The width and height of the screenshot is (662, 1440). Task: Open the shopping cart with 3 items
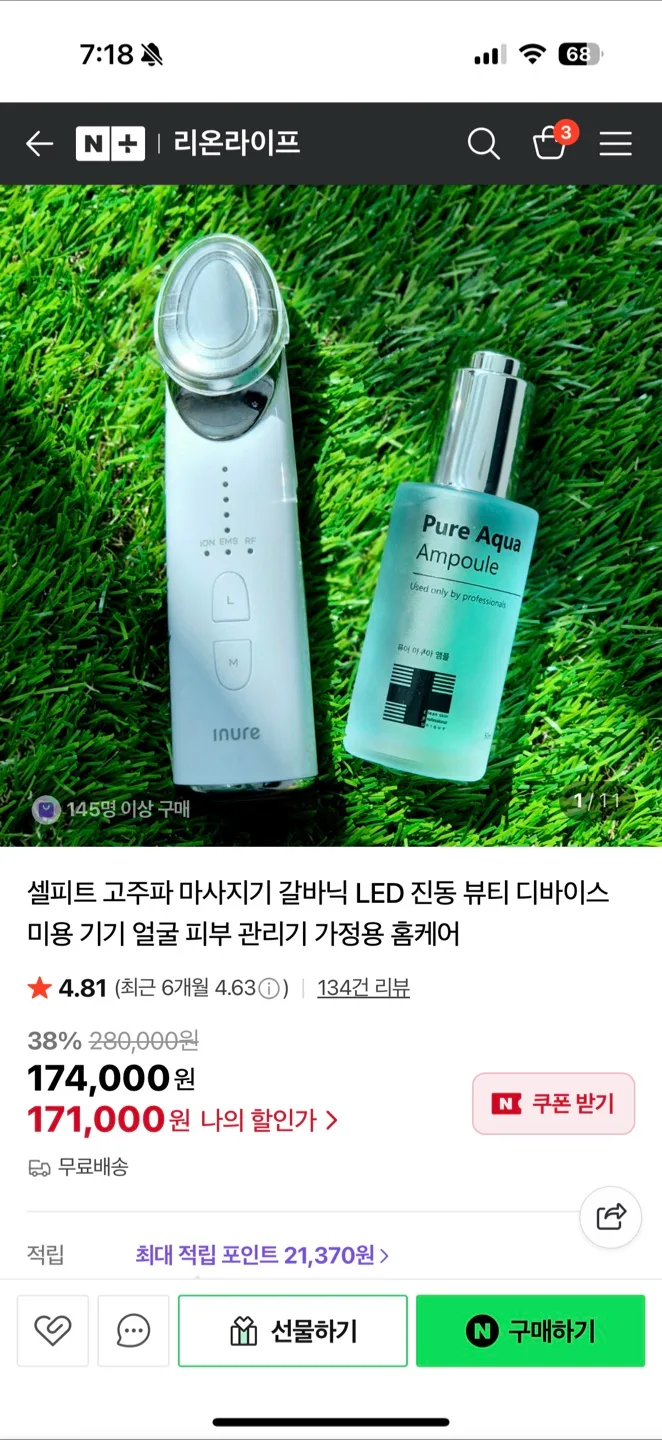(x=552, y=142)
